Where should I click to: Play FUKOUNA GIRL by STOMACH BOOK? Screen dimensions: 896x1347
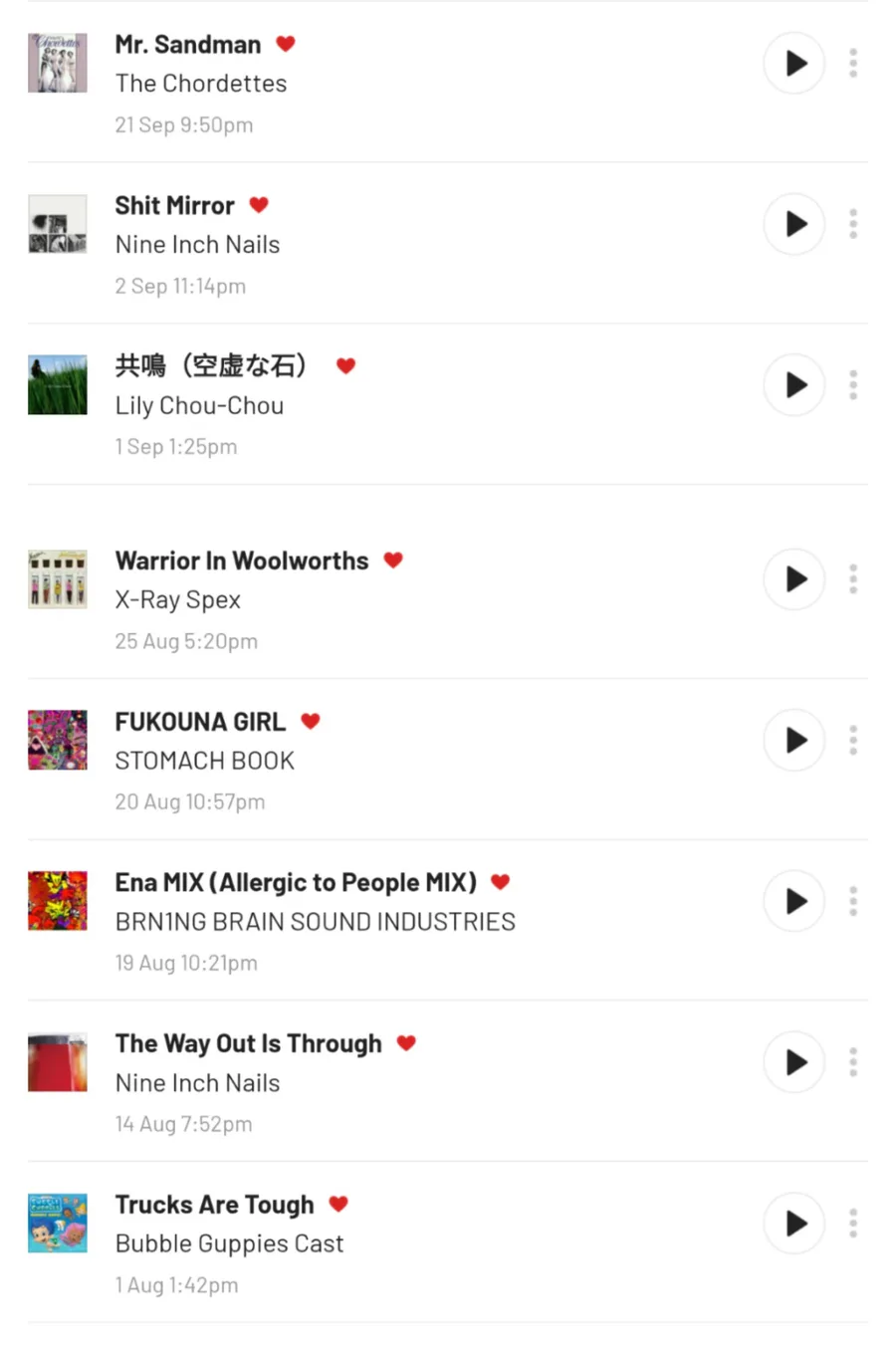coord(793,741)
